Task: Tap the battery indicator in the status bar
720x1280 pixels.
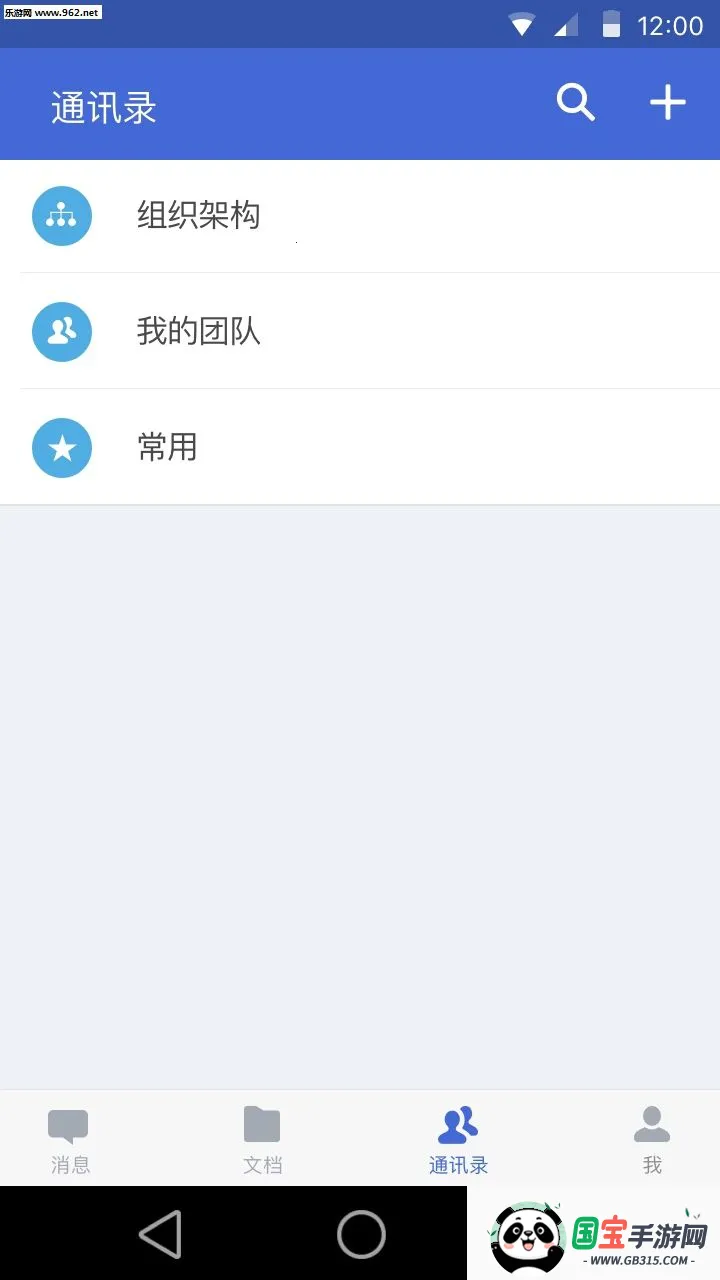Action: click(611, 24)
